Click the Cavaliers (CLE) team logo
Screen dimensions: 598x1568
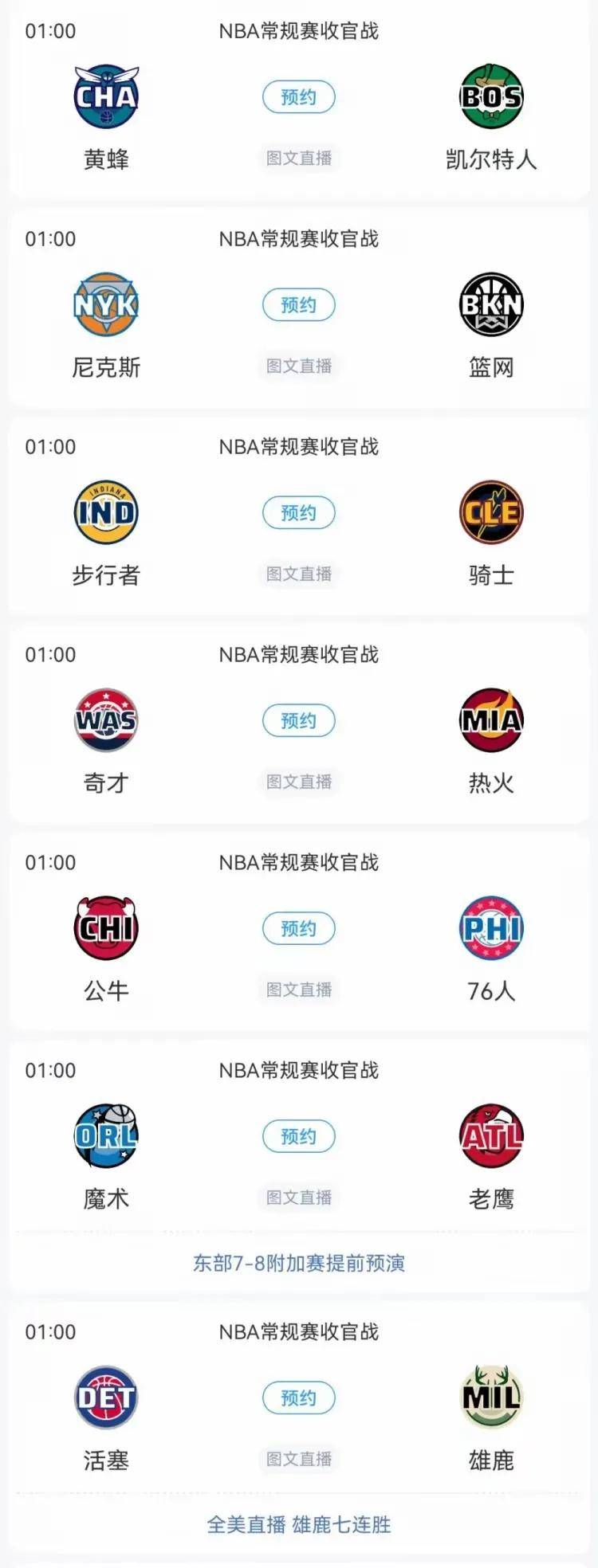(491, 512)
